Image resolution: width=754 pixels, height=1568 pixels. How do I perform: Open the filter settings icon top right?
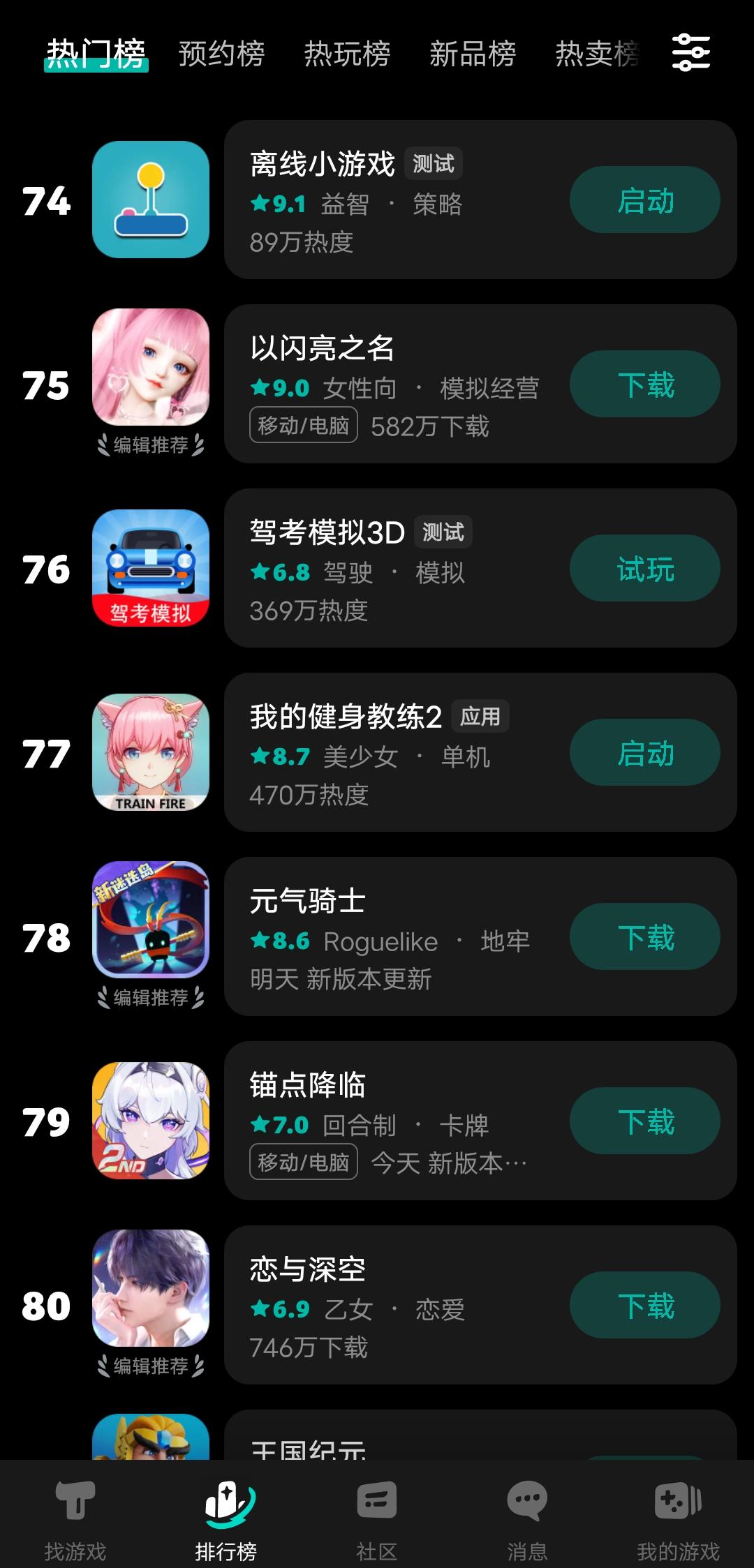tap(691, 52)
